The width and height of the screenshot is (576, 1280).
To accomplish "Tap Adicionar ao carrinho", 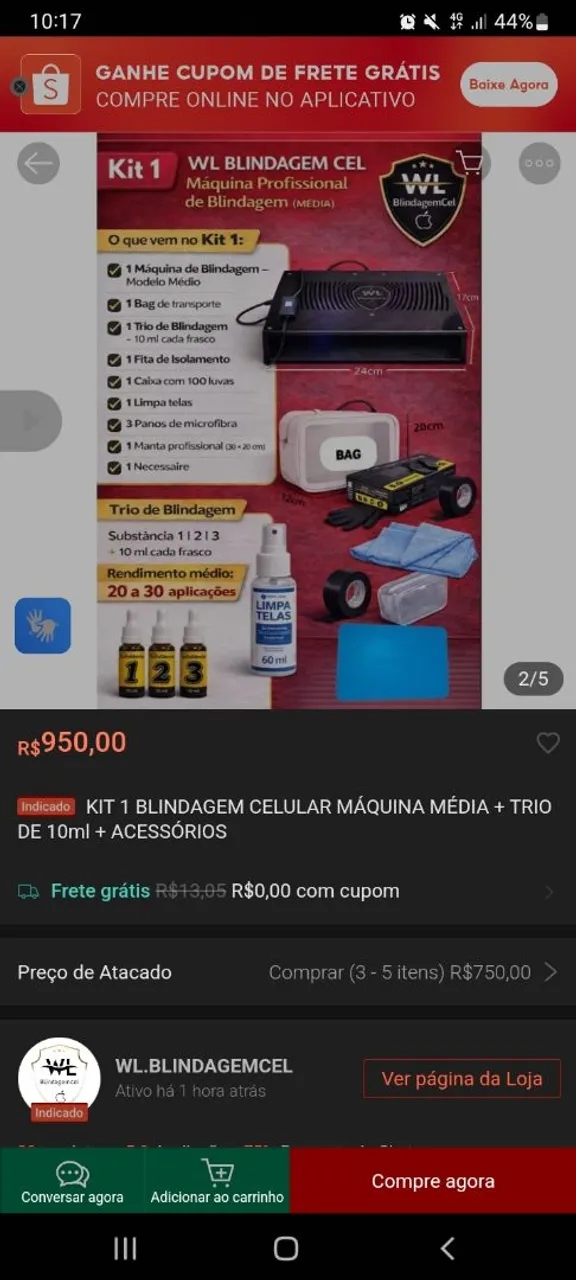I will pyautogui.click(x=217, y=1181).
